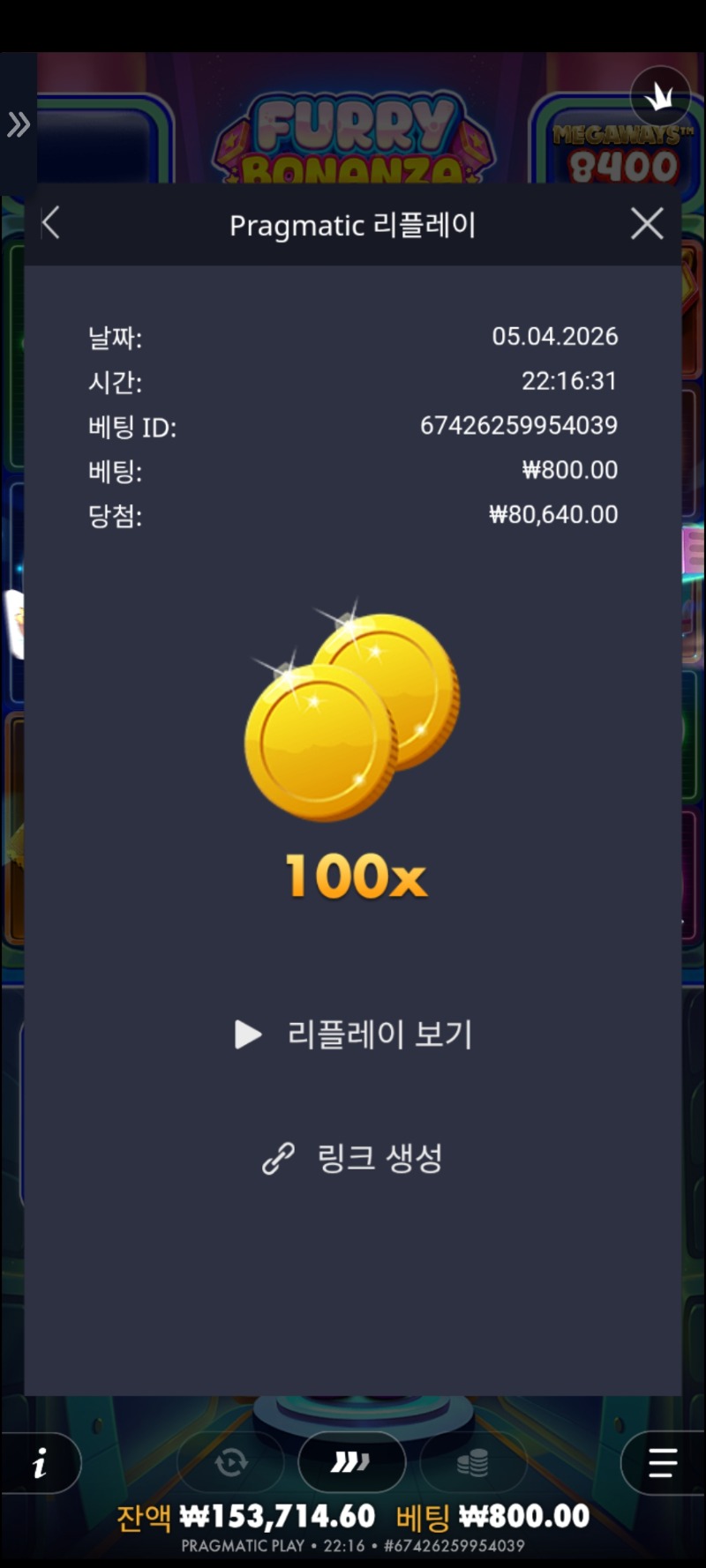Open the game info button
The image size is (706, 1568).
click(x=40, y=1463)
